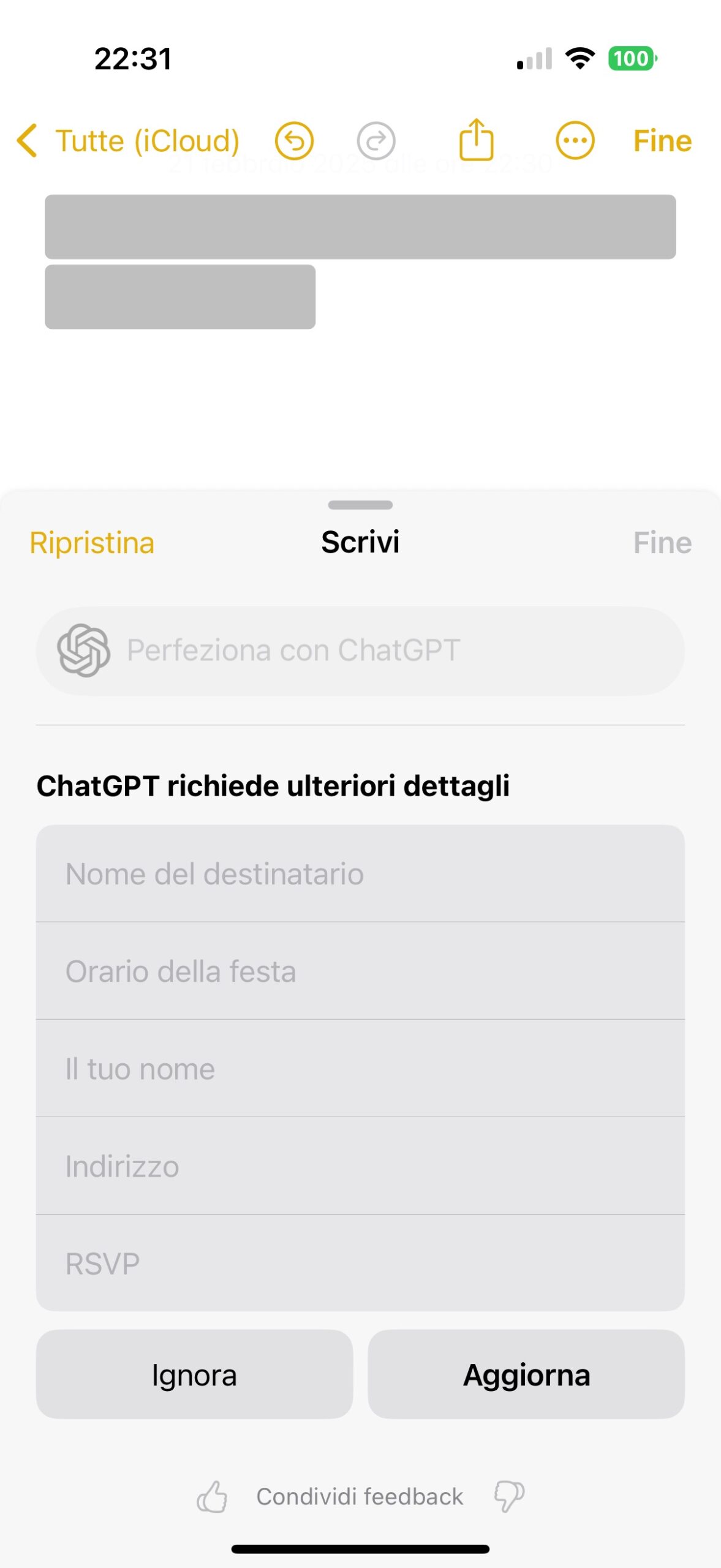
Task: Select the Orario della festa field
Action: click(360, 971)
